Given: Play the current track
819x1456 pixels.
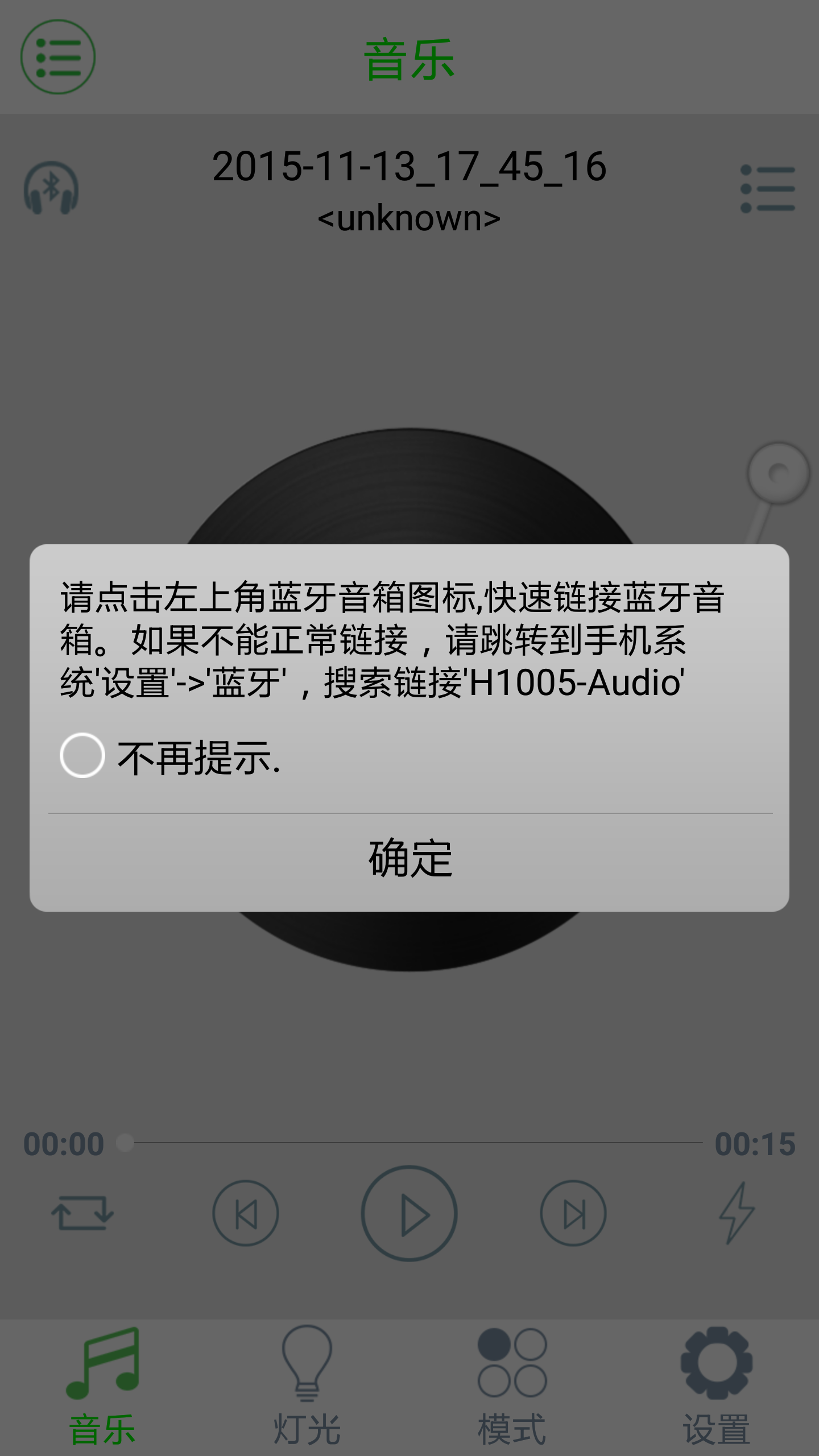Looking at the screenshot, I should click(x=409, y=1214).
